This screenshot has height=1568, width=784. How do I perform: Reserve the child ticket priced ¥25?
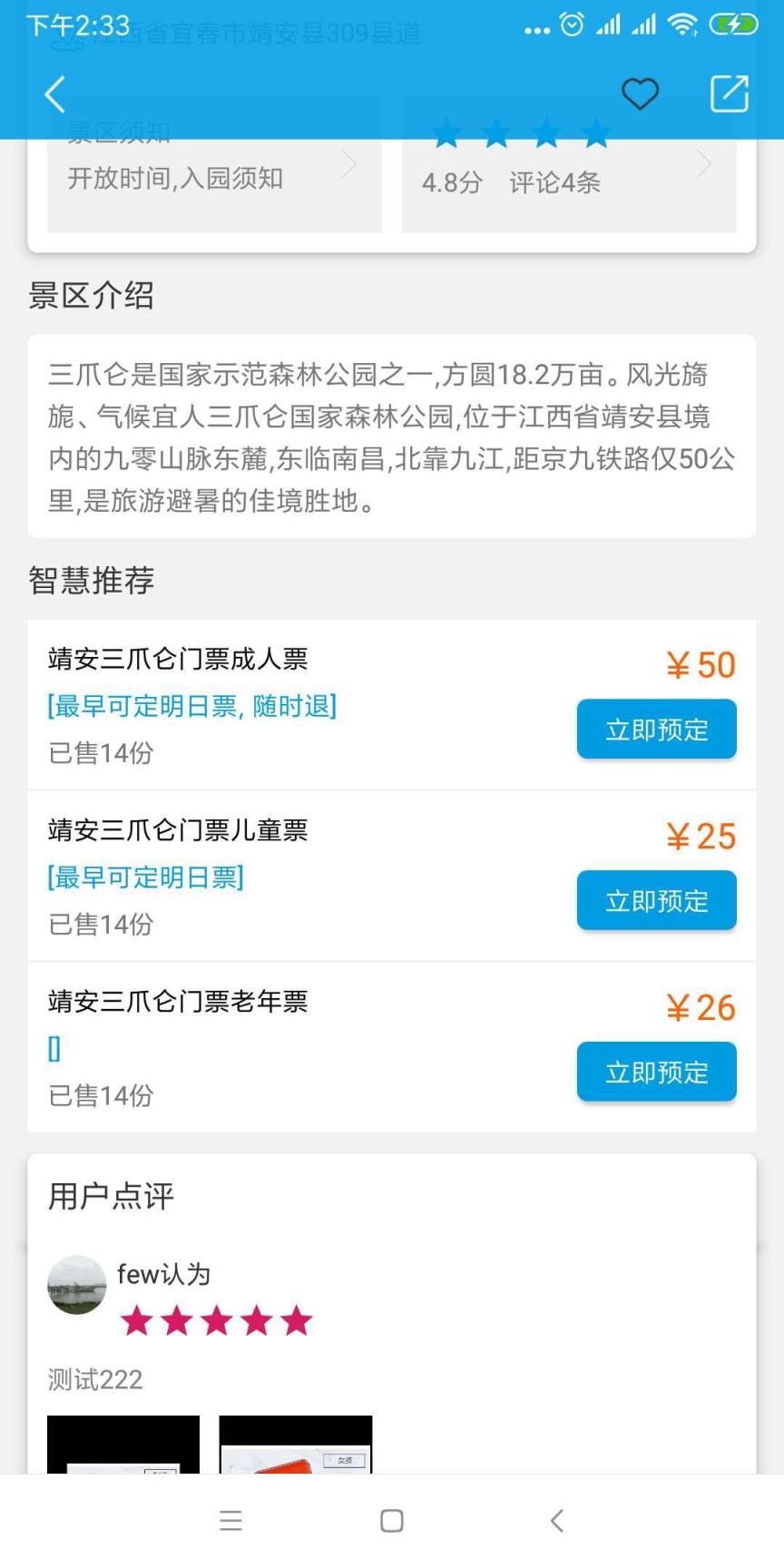(x=656, y=900)
